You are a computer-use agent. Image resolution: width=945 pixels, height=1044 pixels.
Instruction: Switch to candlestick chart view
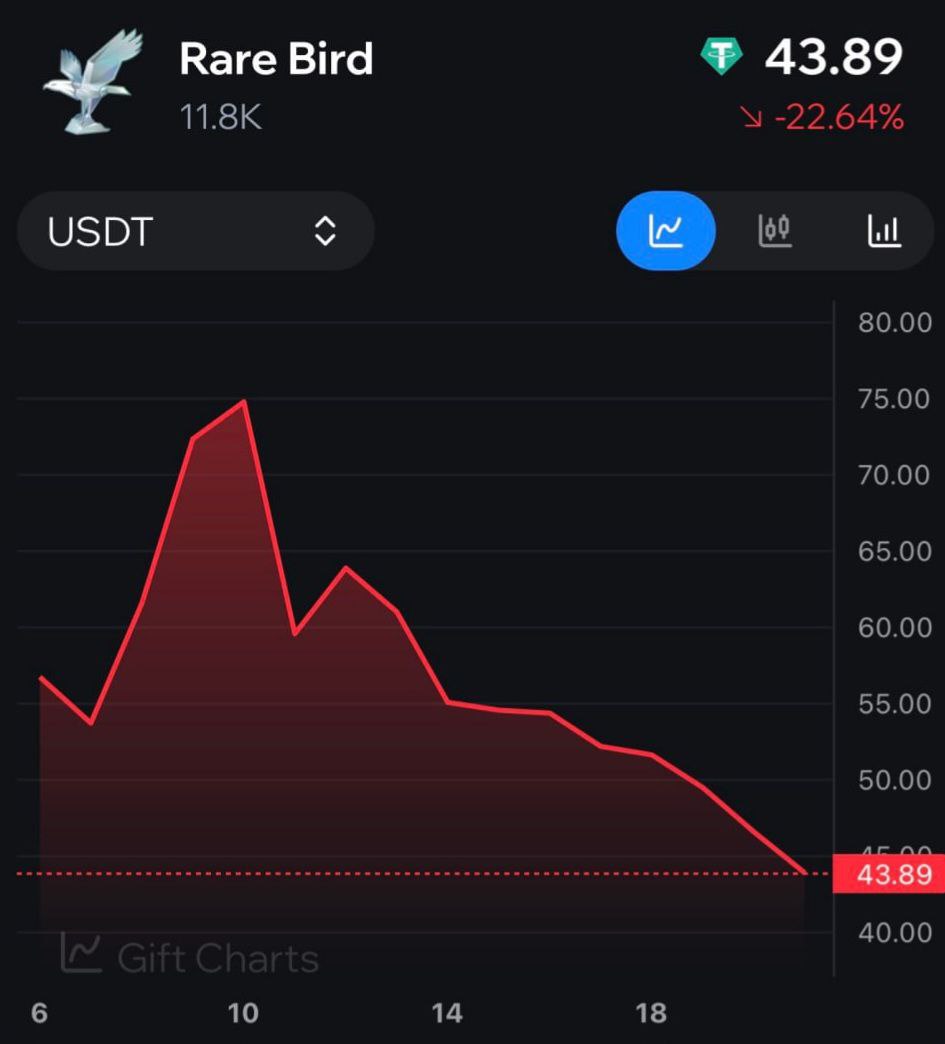pyautogui.click(x=775, y=231)
